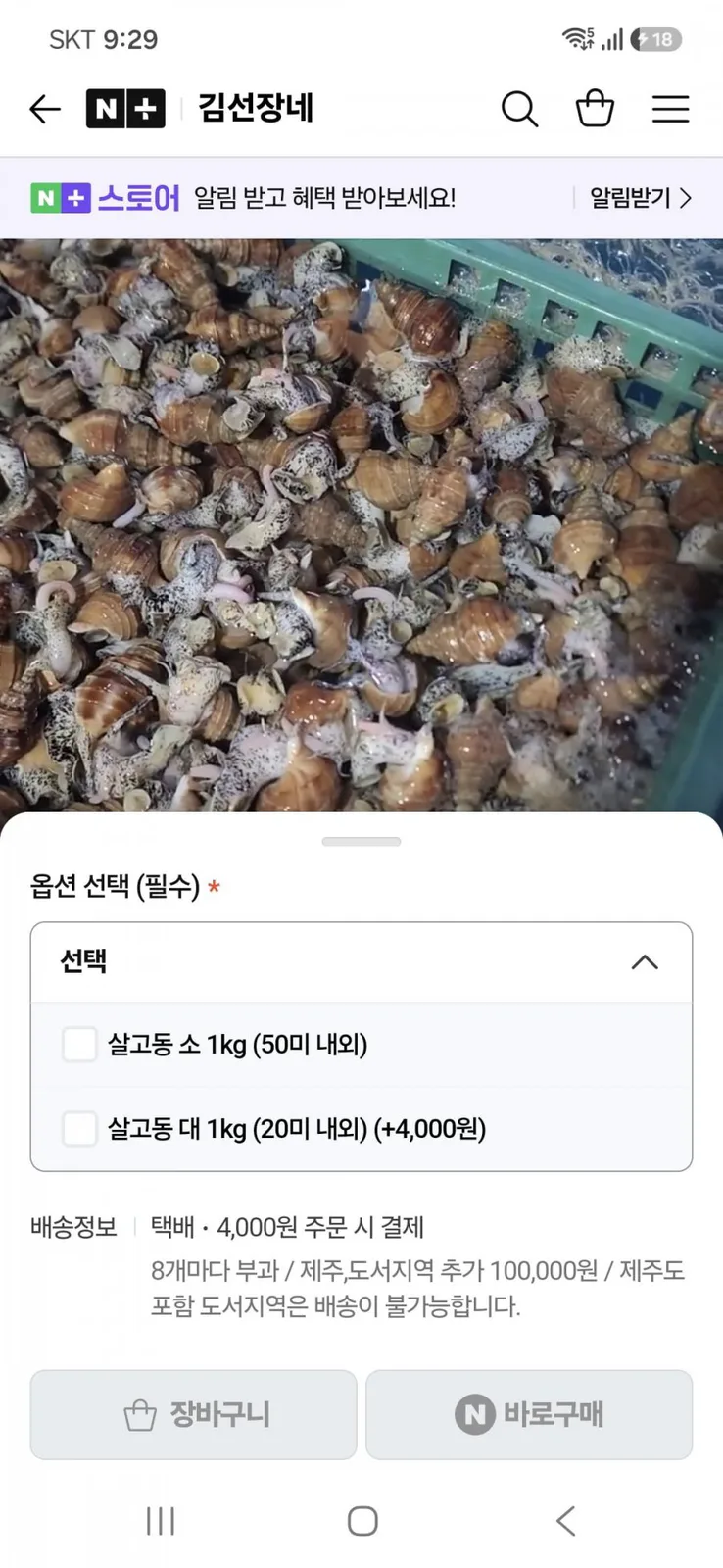Open recent apps from navigation bar
The width and height of the screenshot is (723, 1568).
[x=161, y=1521]
